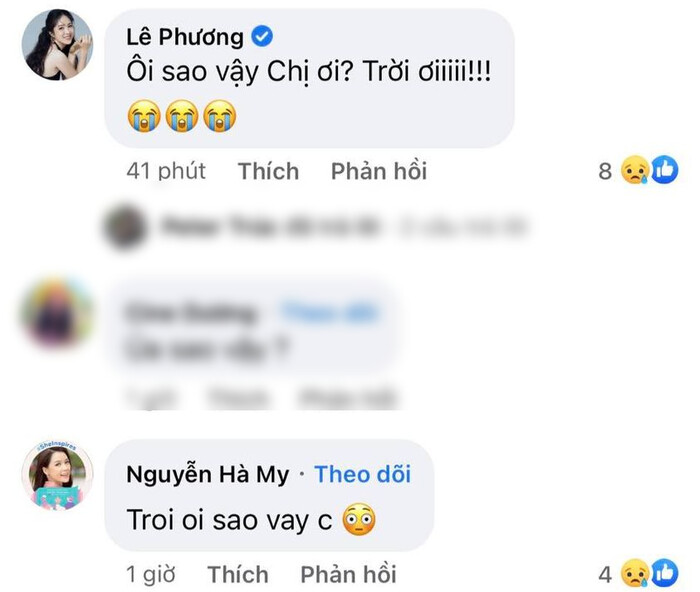Open Lê Phương's profile picture
Image resolution: width=700 pixels, height=592 pixels.
tap(56, 47)
